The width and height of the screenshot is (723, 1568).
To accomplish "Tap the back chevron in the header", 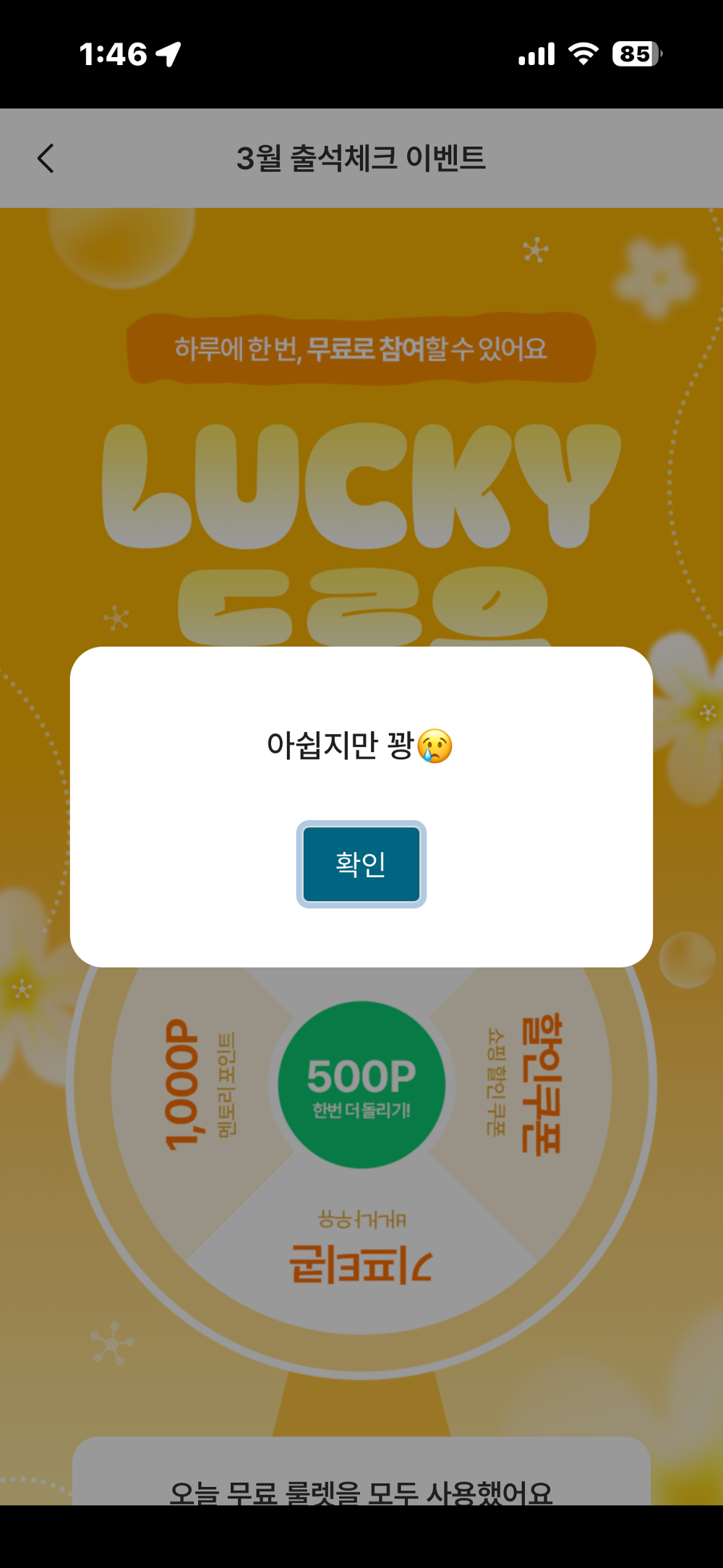I will tap(46, 158).
